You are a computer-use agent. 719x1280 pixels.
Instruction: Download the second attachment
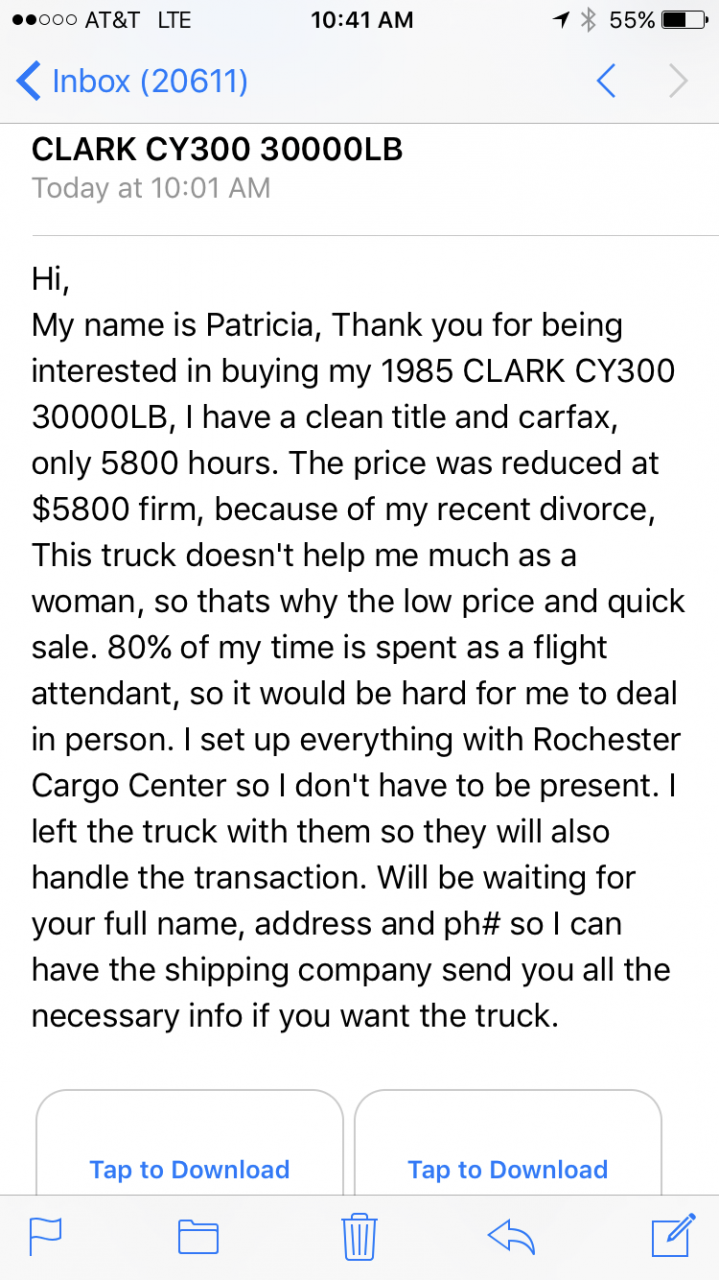point(508,1169)
